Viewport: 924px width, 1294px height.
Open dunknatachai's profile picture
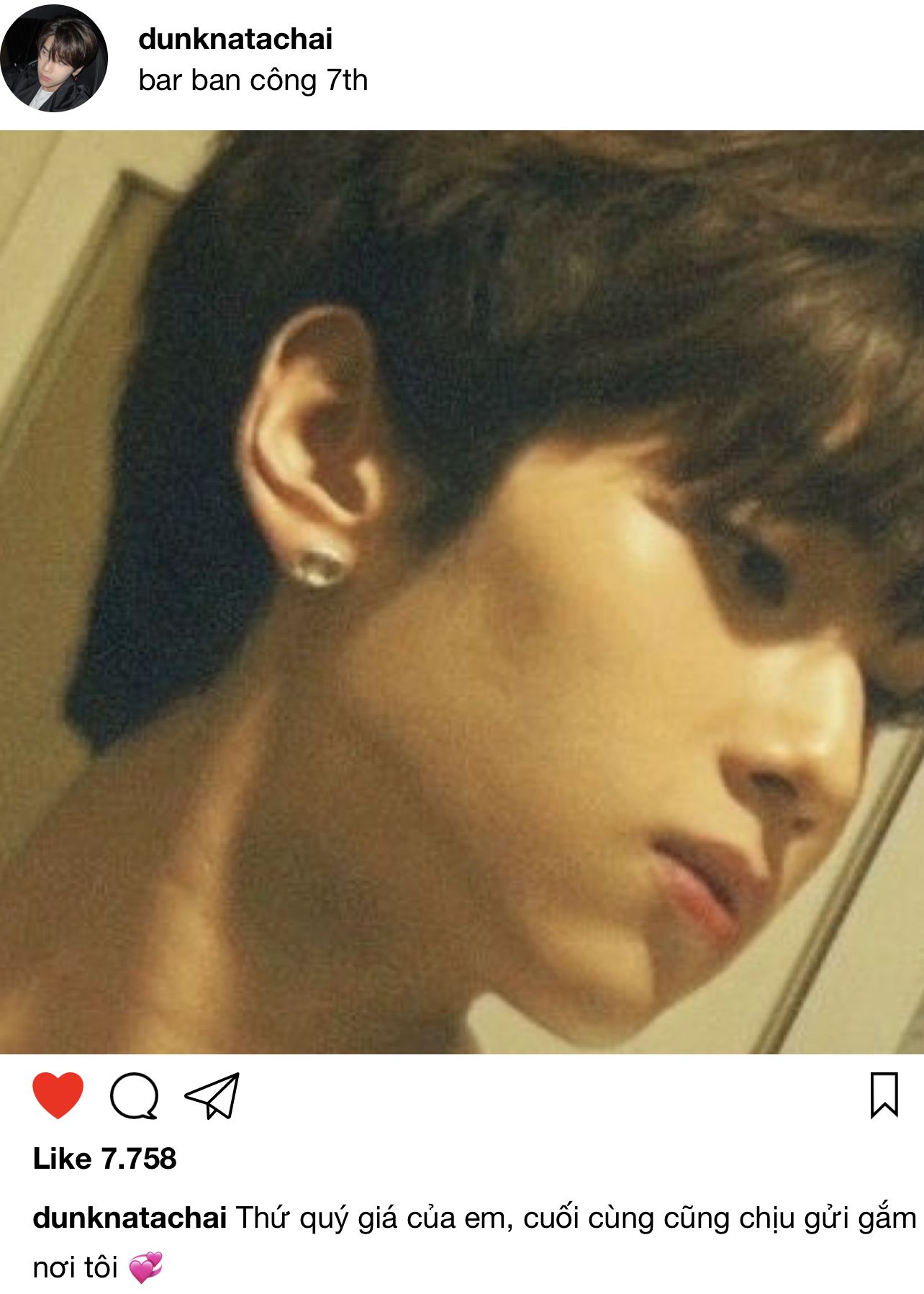point(54,58)
